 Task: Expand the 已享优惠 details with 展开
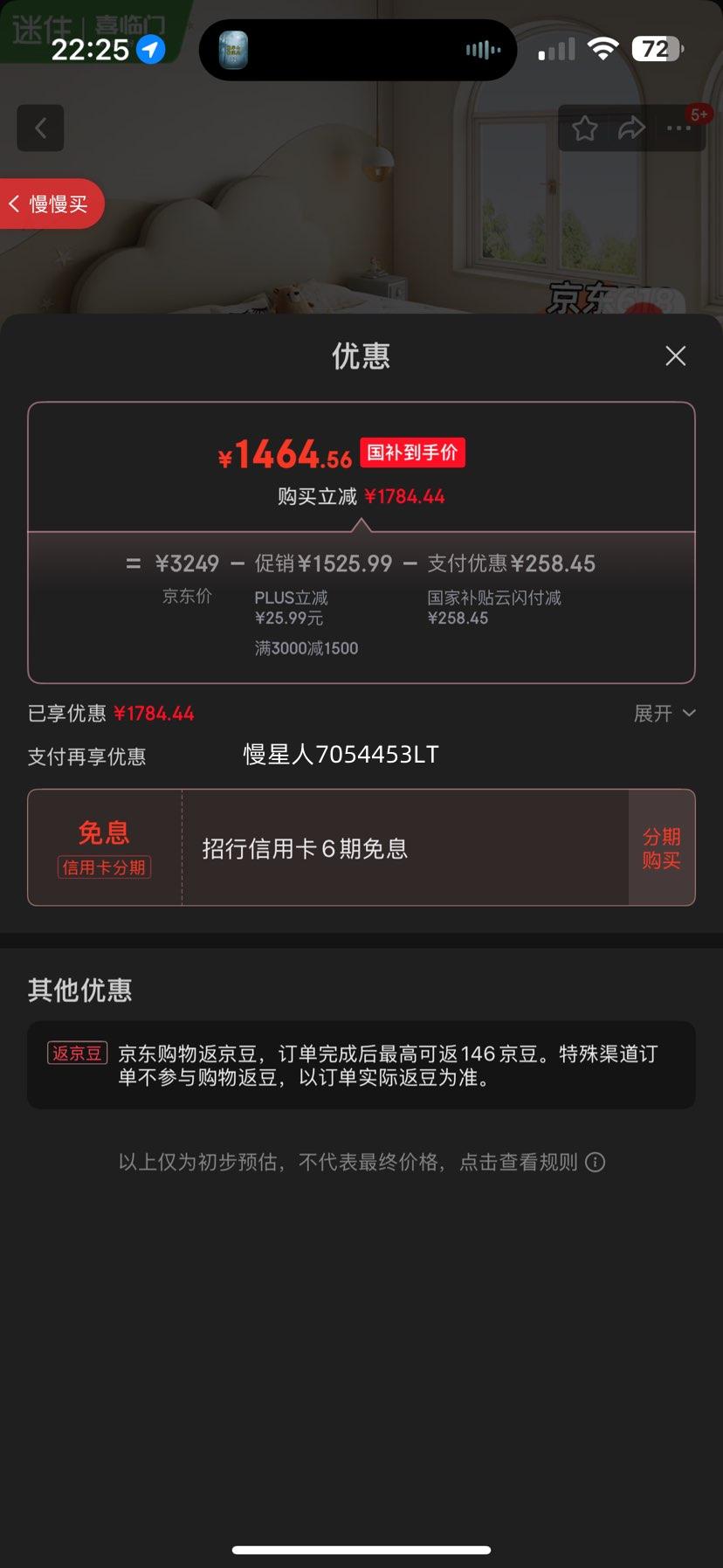664,714
